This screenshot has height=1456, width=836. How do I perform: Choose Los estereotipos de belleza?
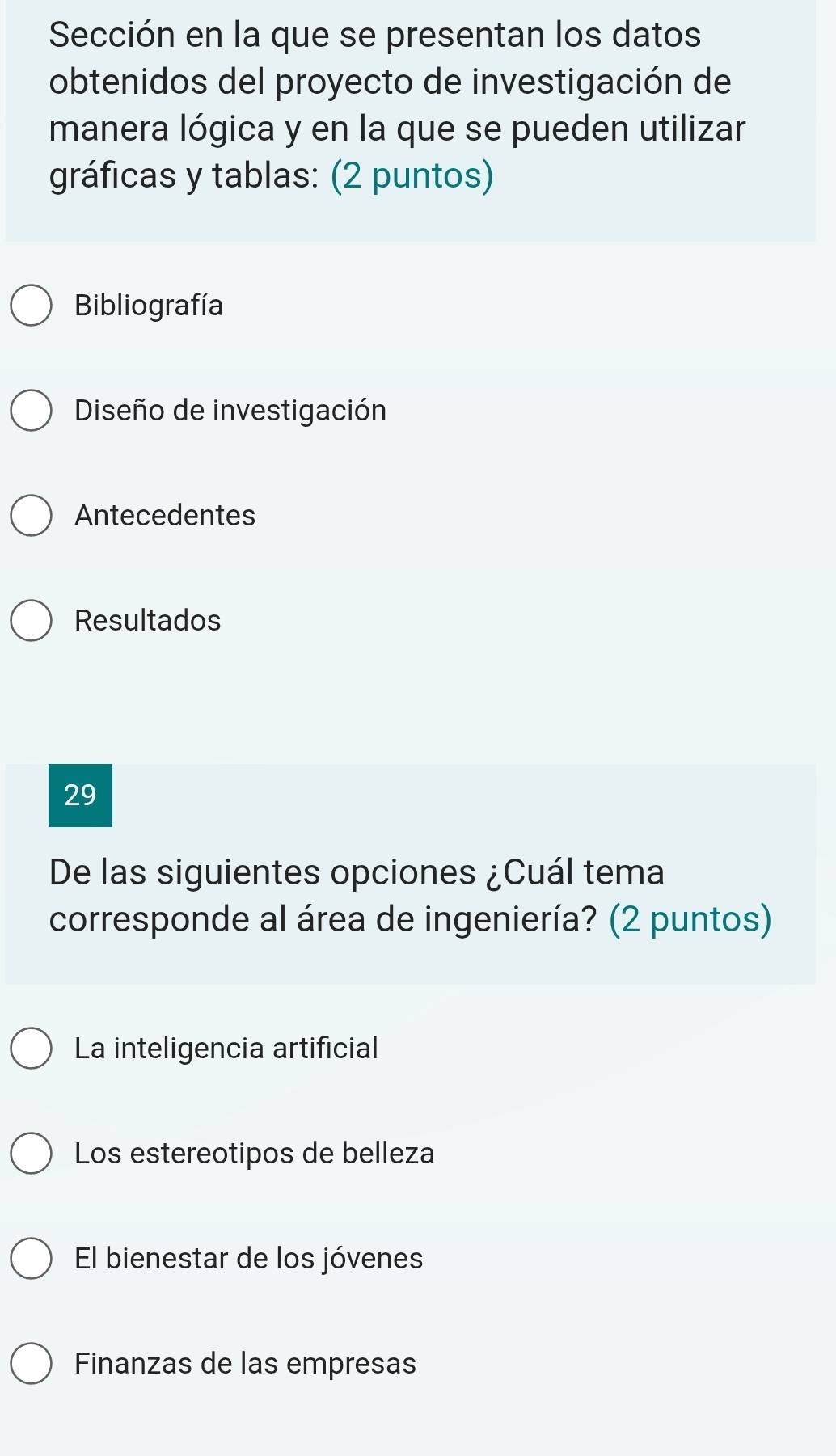(32, 1154)
